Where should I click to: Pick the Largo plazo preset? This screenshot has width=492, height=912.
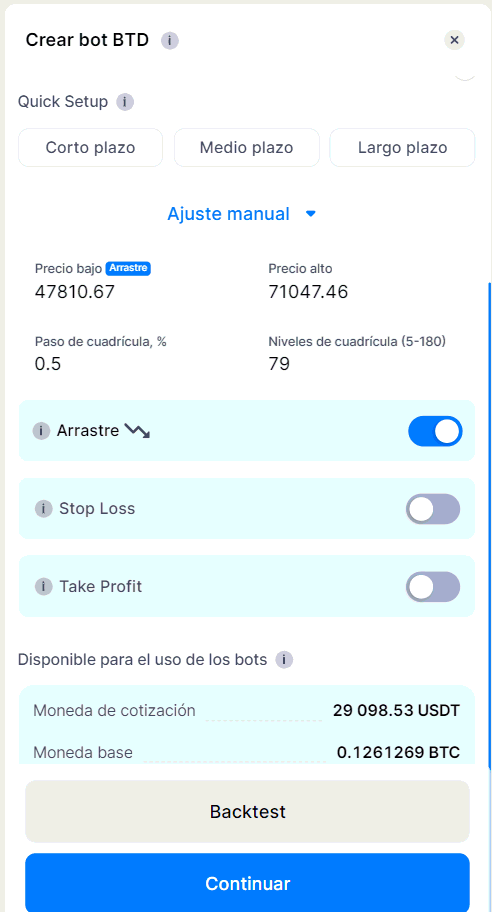click(402, 148)
